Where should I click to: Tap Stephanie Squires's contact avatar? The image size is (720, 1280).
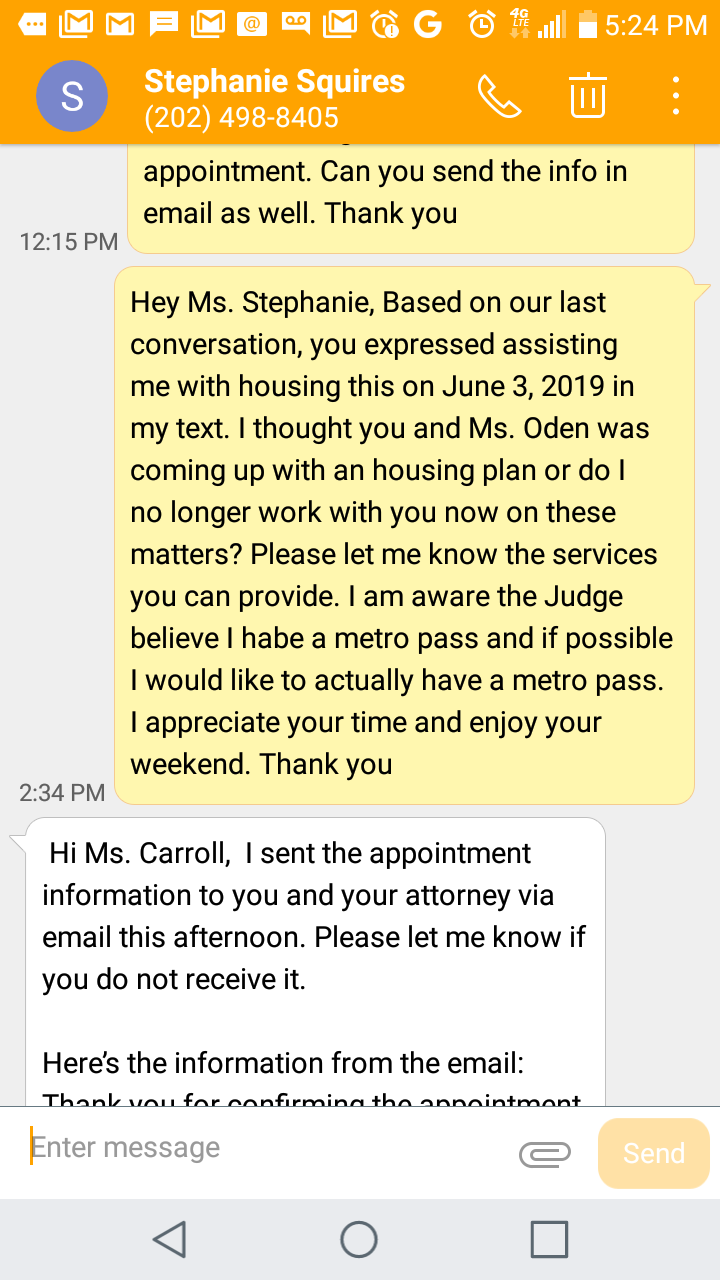pyautogui.click(x=72, y=96)
